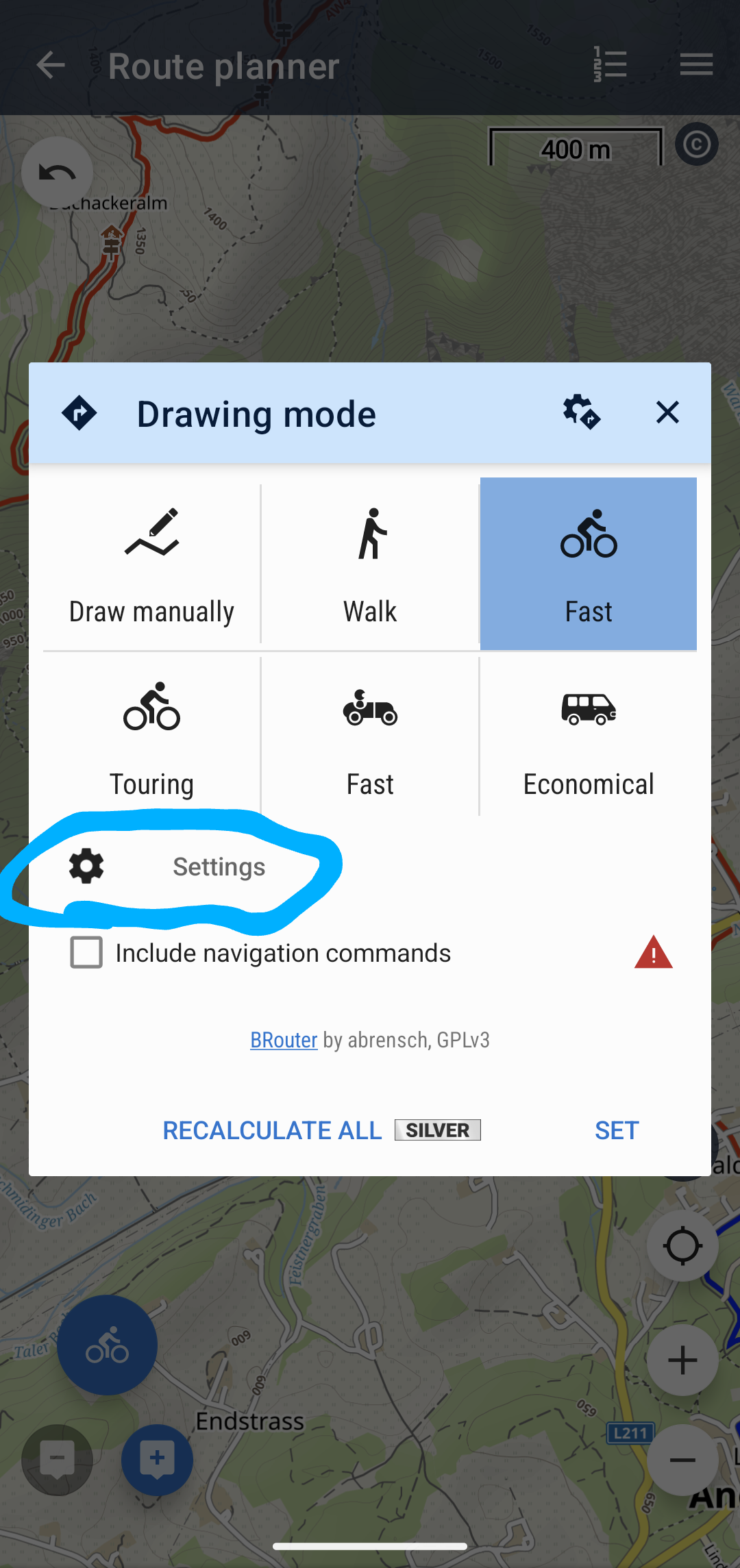Open the BRouter link

pyautogui.click(x=284, y=1040)
